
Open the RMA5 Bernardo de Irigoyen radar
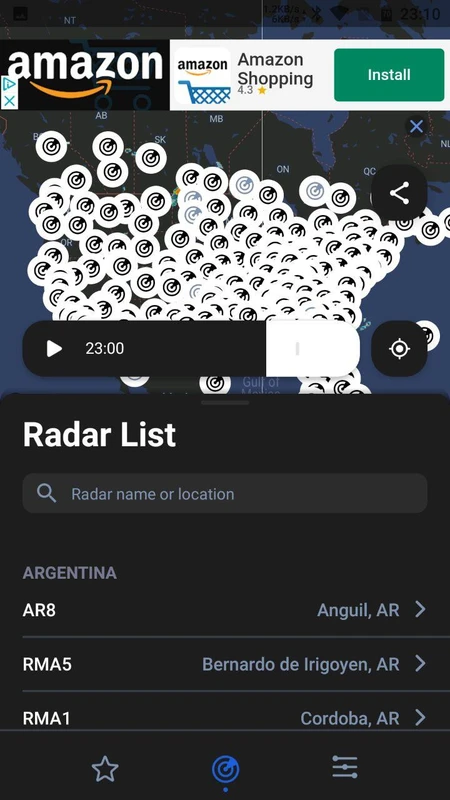click(225, 664)
